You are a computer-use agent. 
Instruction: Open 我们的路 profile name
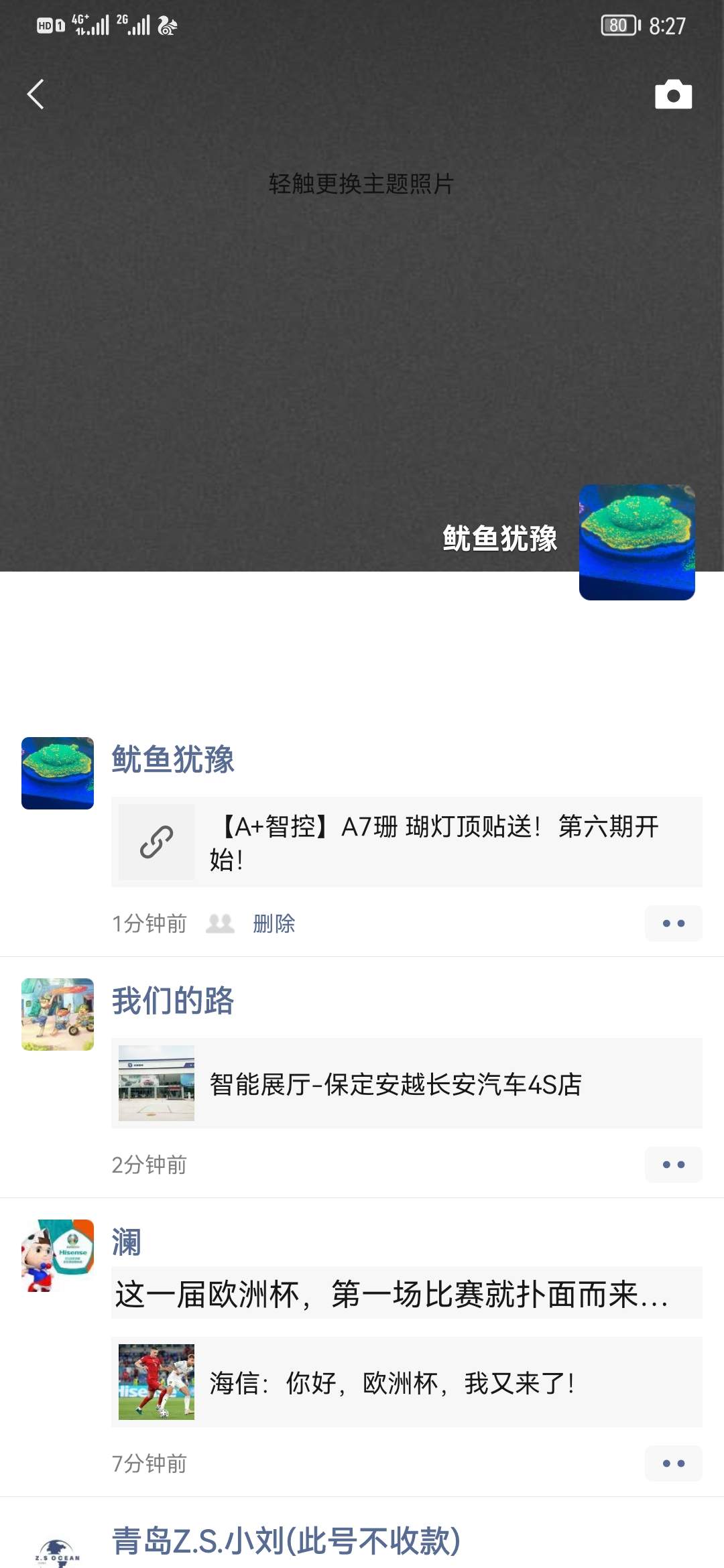(172, 1000)
